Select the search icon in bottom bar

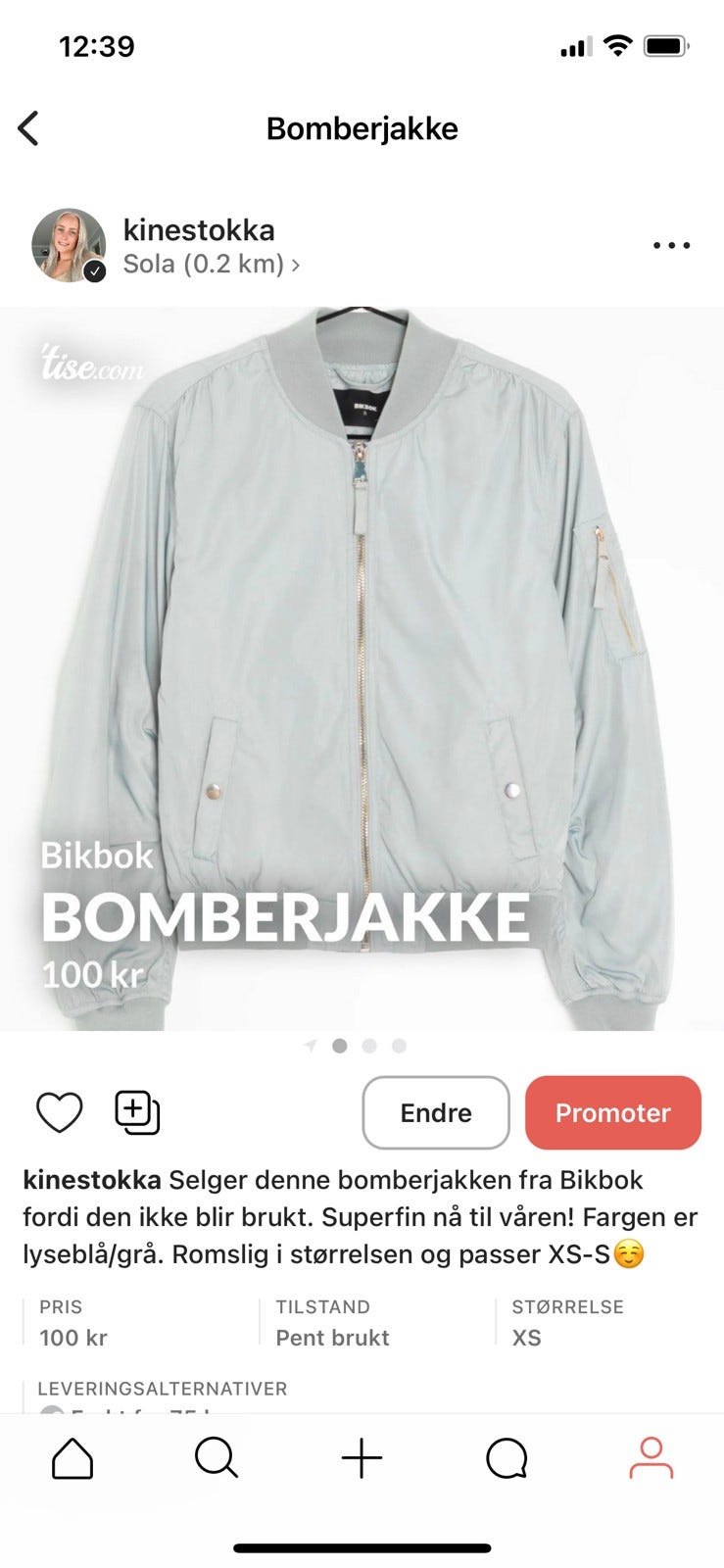217,1457
